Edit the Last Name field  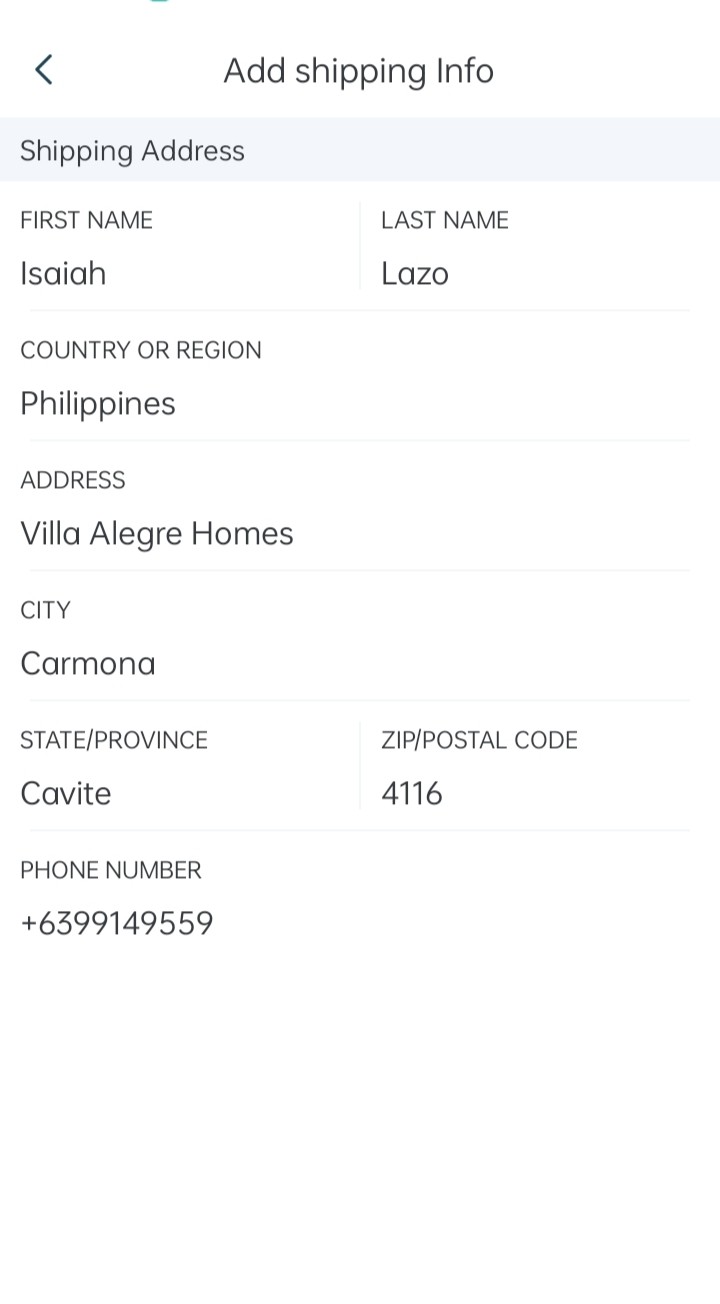click(530, 274)
